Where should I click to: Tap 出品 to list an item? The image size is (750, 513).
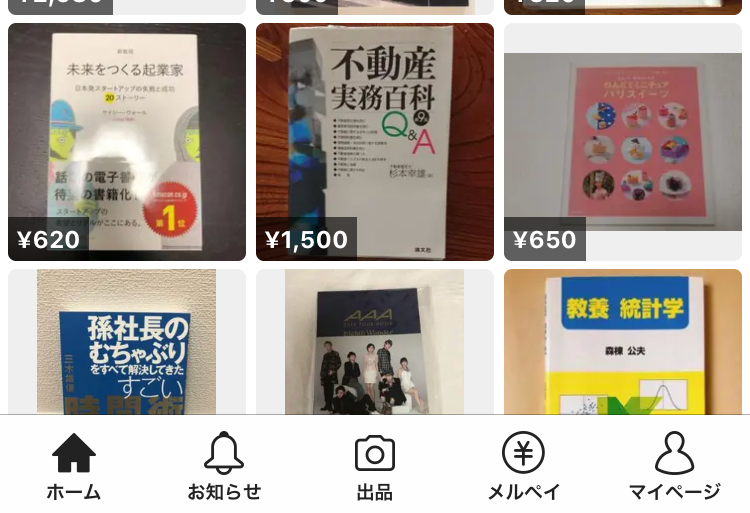click(375, 466)
